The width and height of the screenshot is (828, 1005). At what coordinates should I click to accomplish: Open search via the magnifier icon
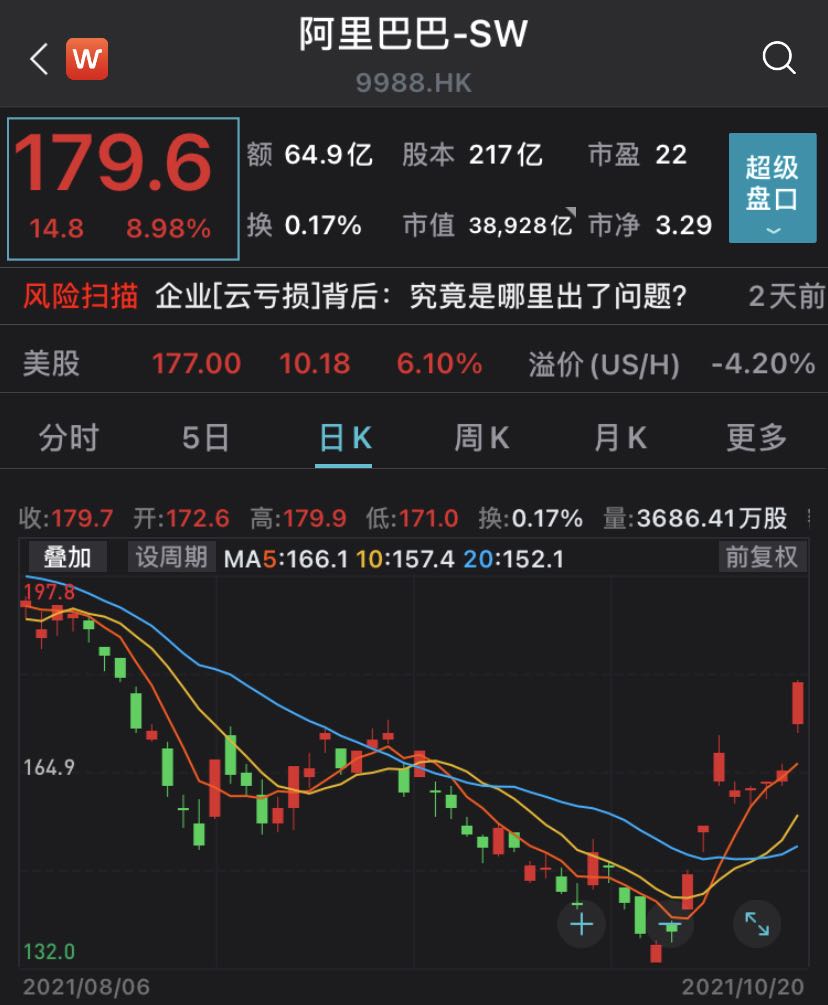point(779,59)
